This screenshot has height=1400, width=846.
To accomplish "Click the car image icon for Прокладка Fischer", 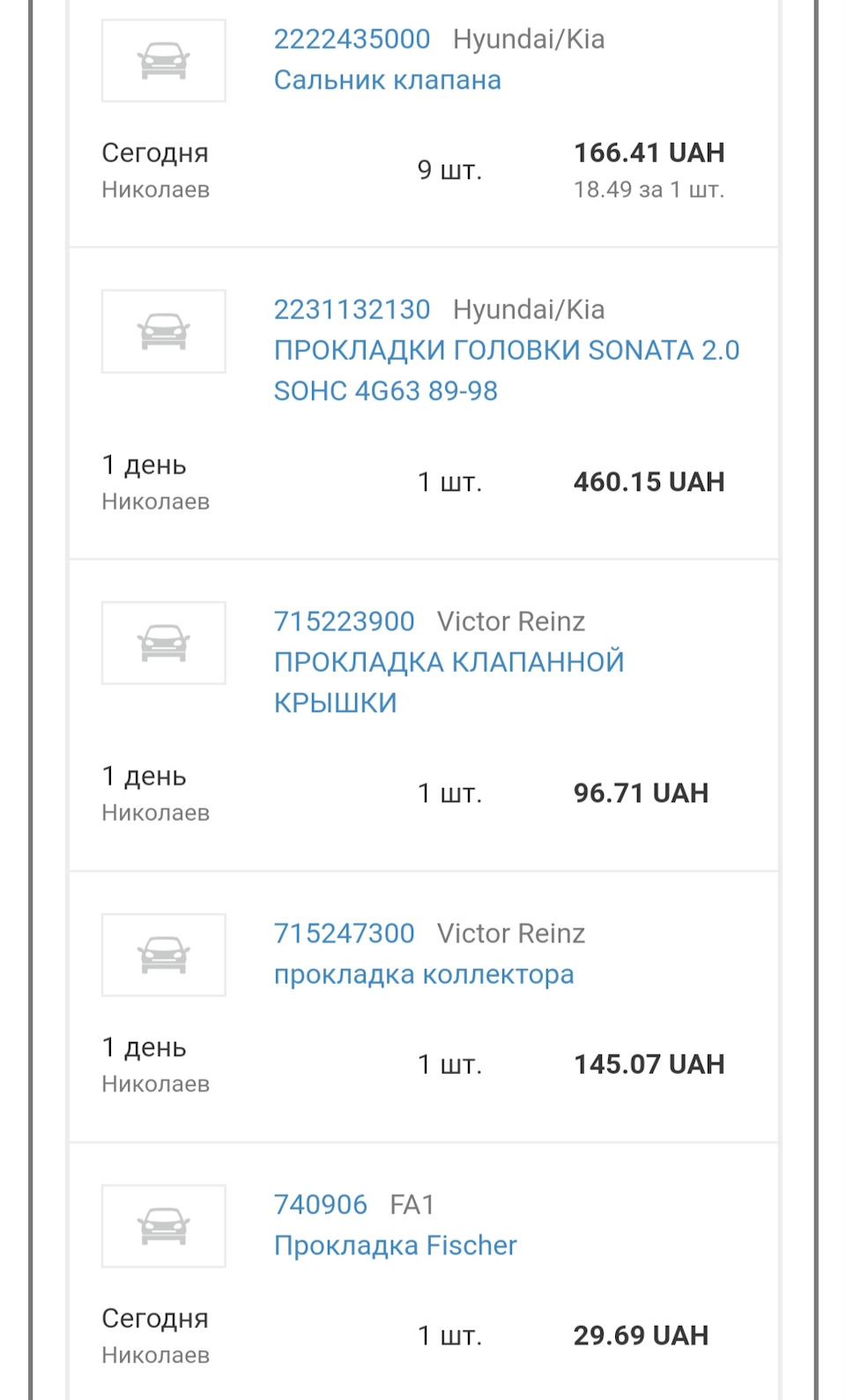I will tap(163, 1225).
